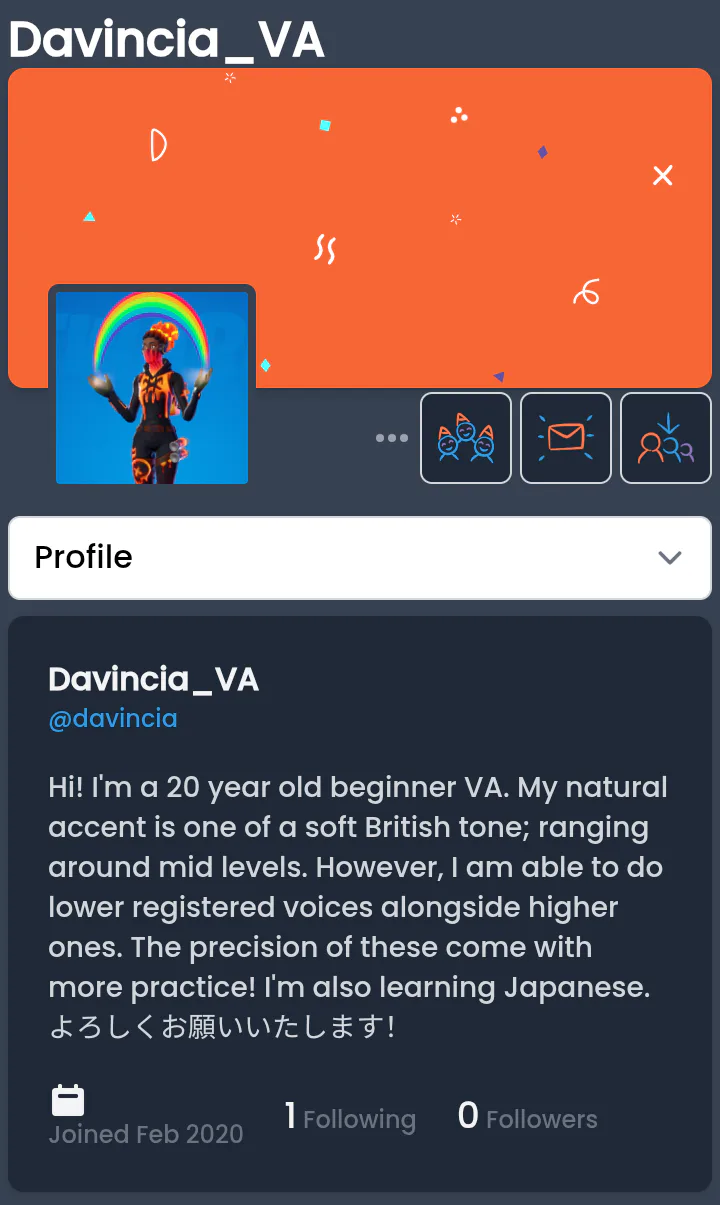Send a message via envelope icon
Screen dimensions: 720x1205
click(566, 438)
